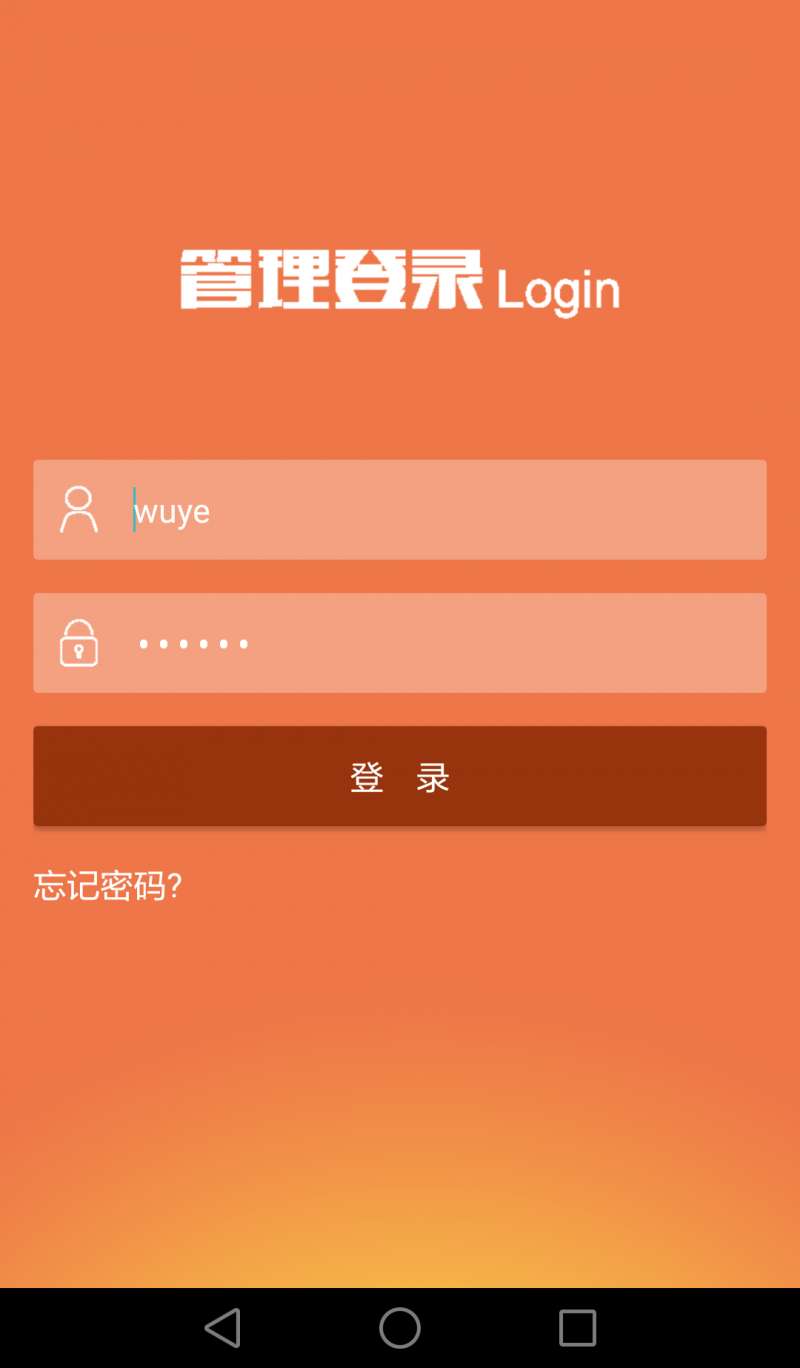Screen dimensions: 800x1368
Task: Go to the home screen
Action: coord(400,1328)
